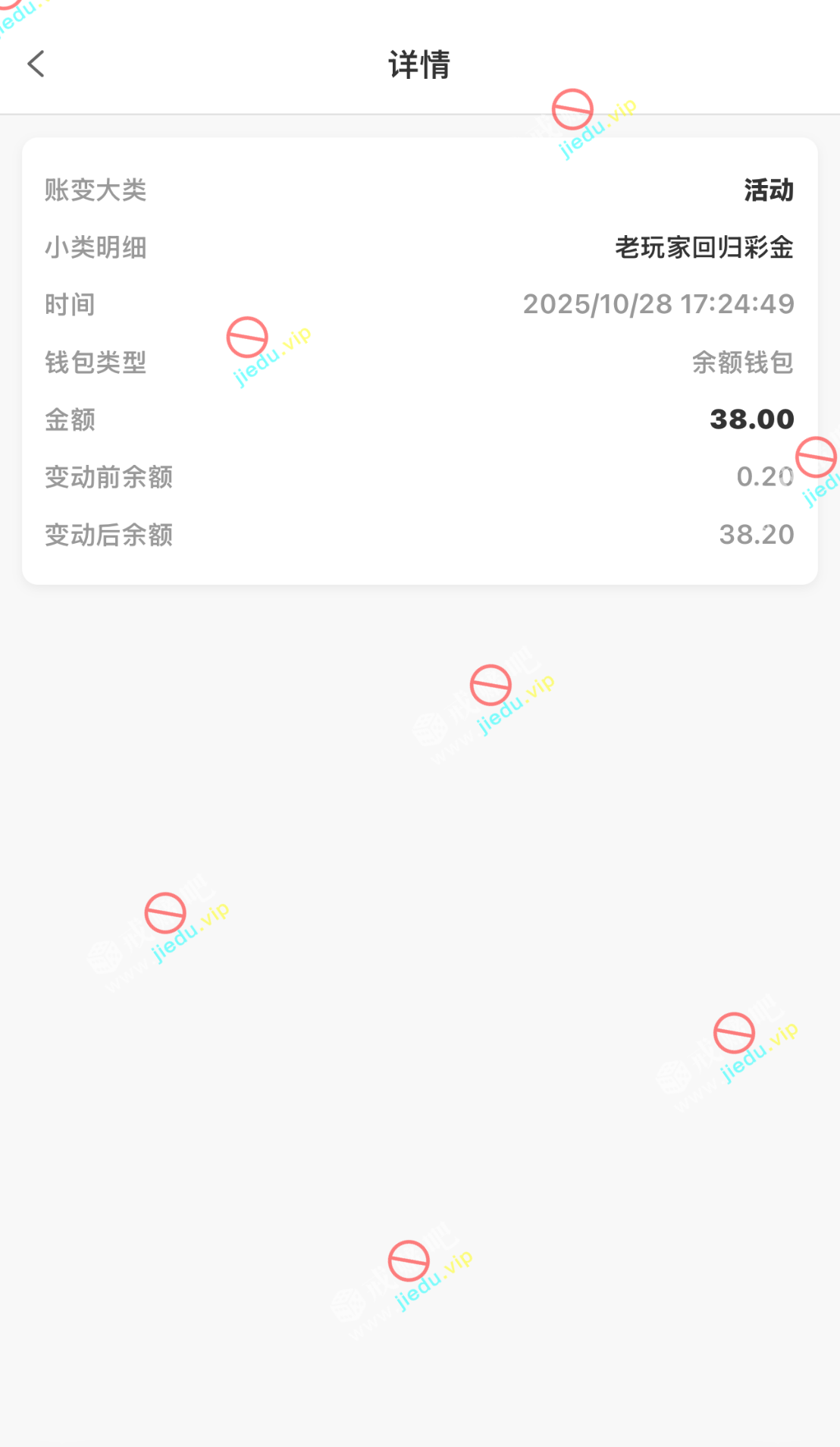
Task: Go back from the 详情 page
Action: (36, 64)
